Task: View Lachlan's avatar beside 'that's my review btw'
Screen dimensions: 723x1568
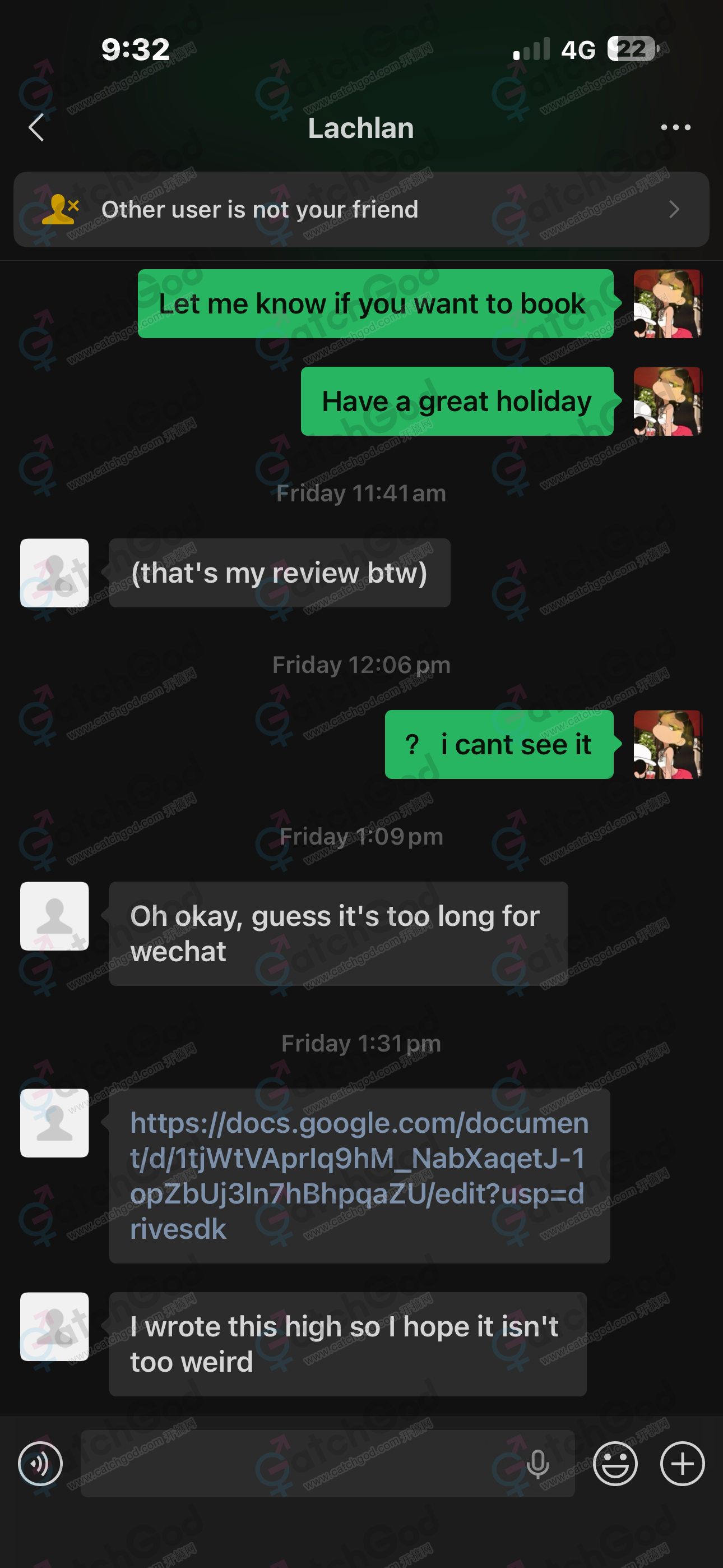Action: pyautogui.click(x=54, y=573)
